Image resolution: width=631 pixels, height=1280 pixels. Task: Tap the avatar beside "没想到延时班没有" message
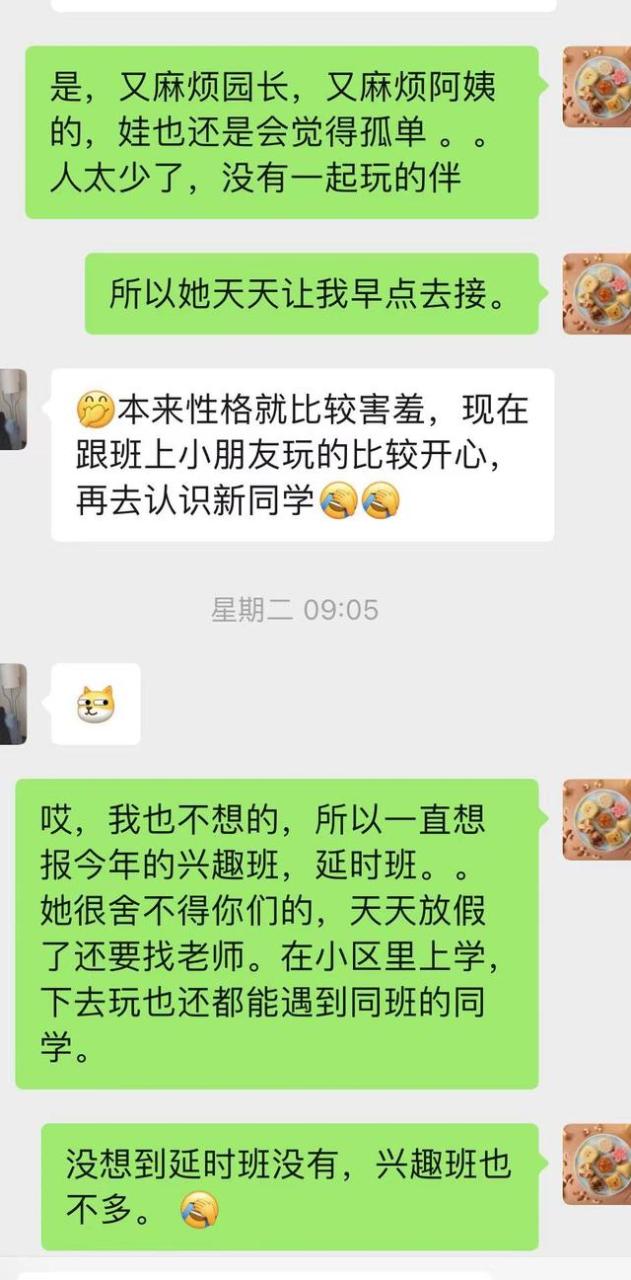pos(598,1163)
